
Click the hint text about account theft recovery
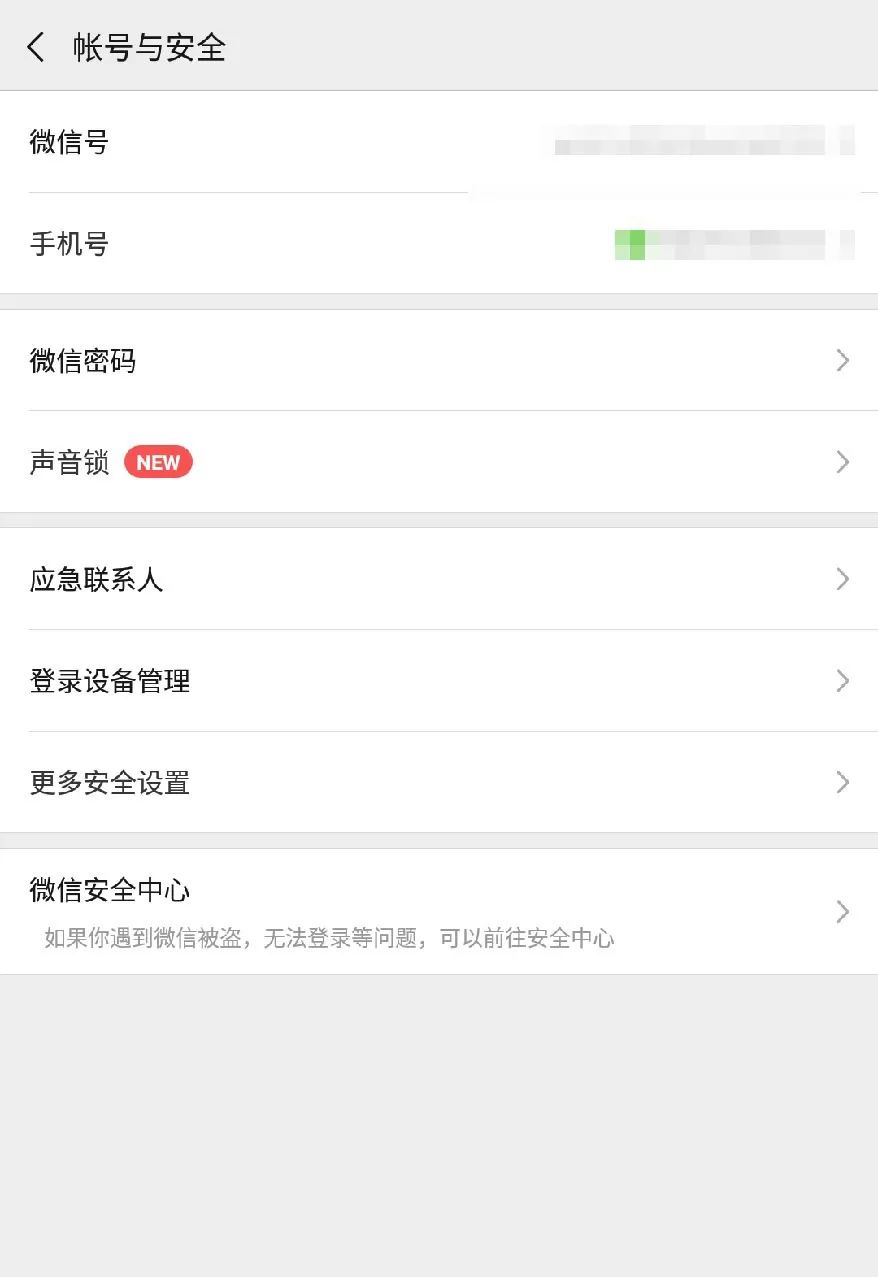click(330, 938)
